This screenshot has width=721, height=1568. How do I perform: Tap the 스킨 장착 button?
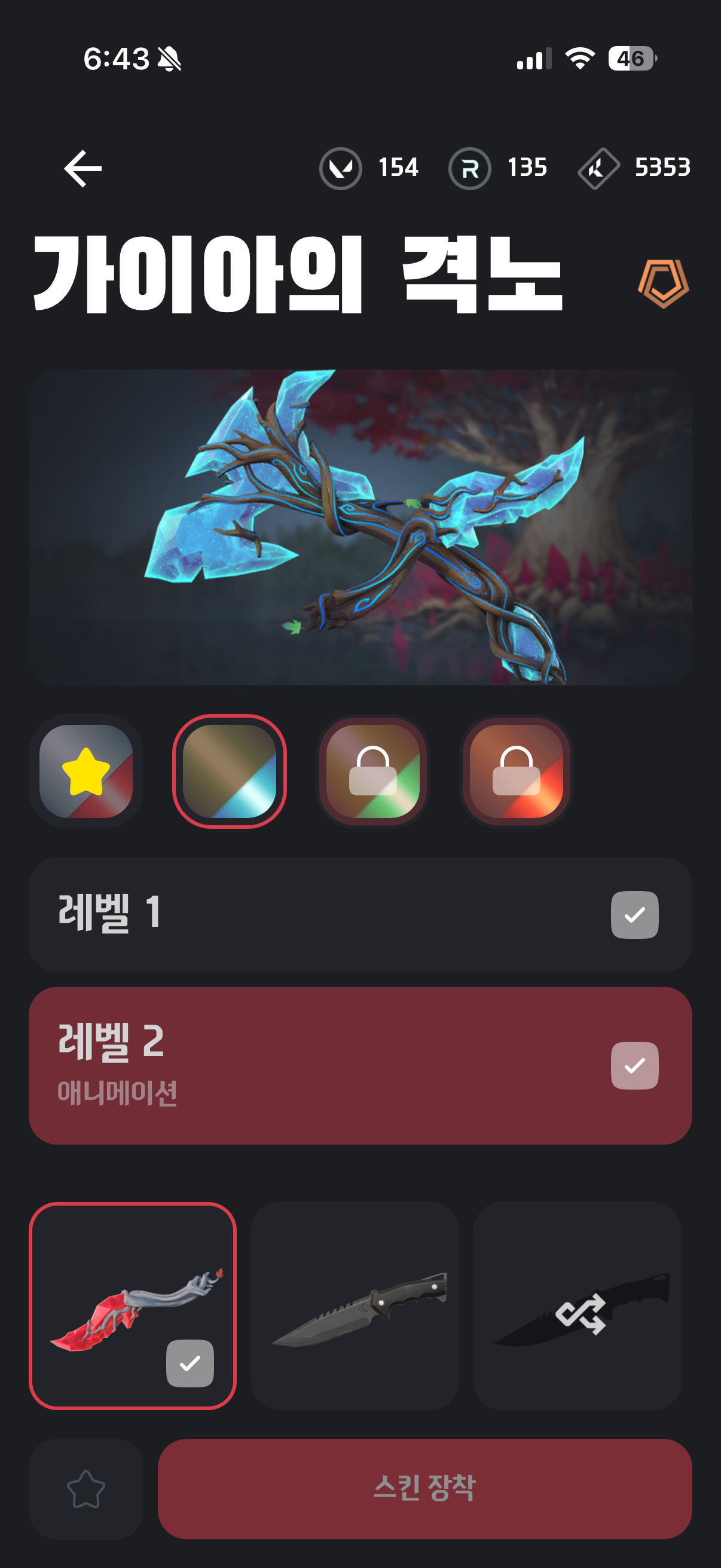424,1489
